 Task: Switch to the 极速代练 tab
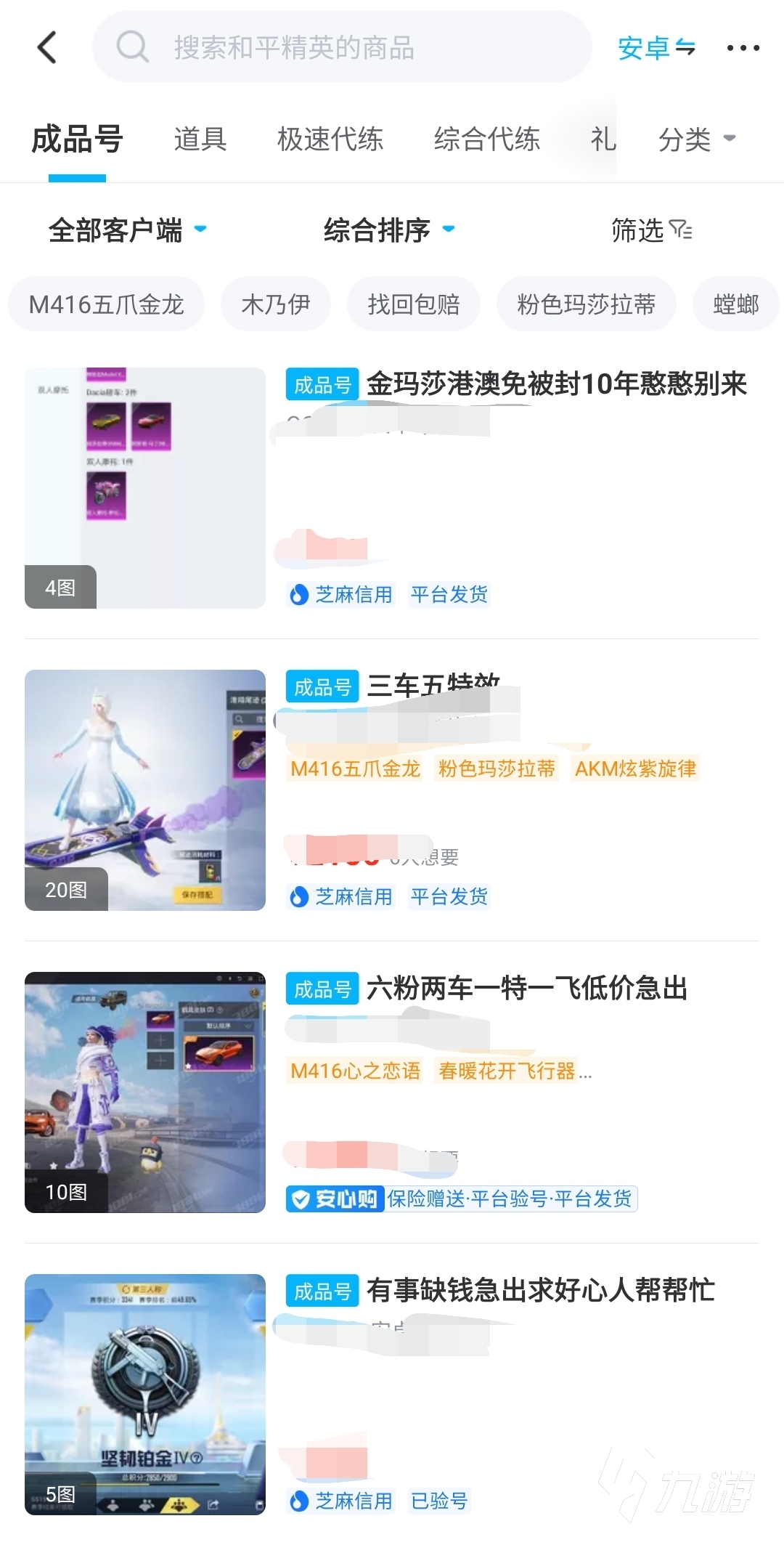pos(330,139)
